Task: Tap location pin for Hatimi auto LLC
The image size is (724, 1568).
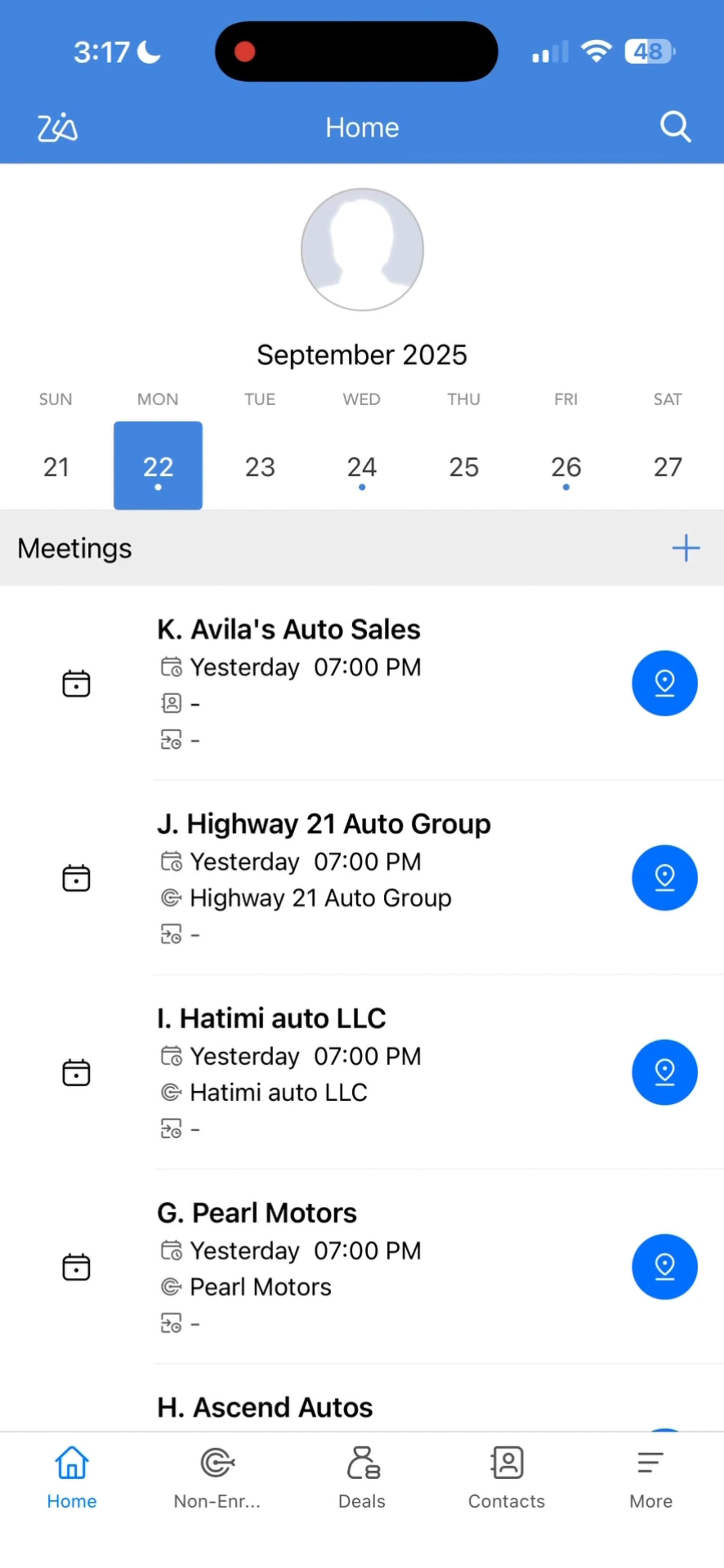Action: [664, 1072]
